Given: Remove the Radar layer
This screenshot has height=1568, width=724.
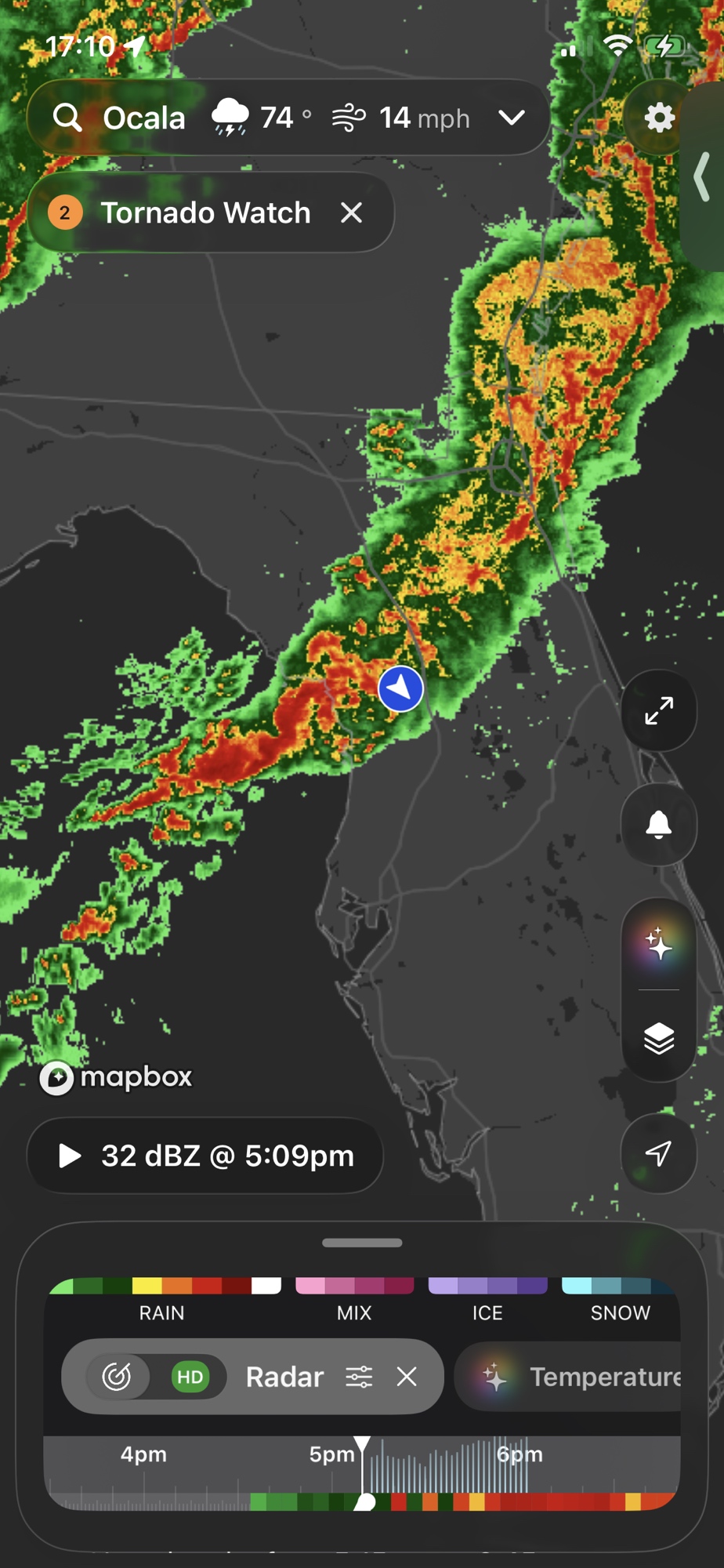Looking at the screenshot, I should click(407, 1377).
